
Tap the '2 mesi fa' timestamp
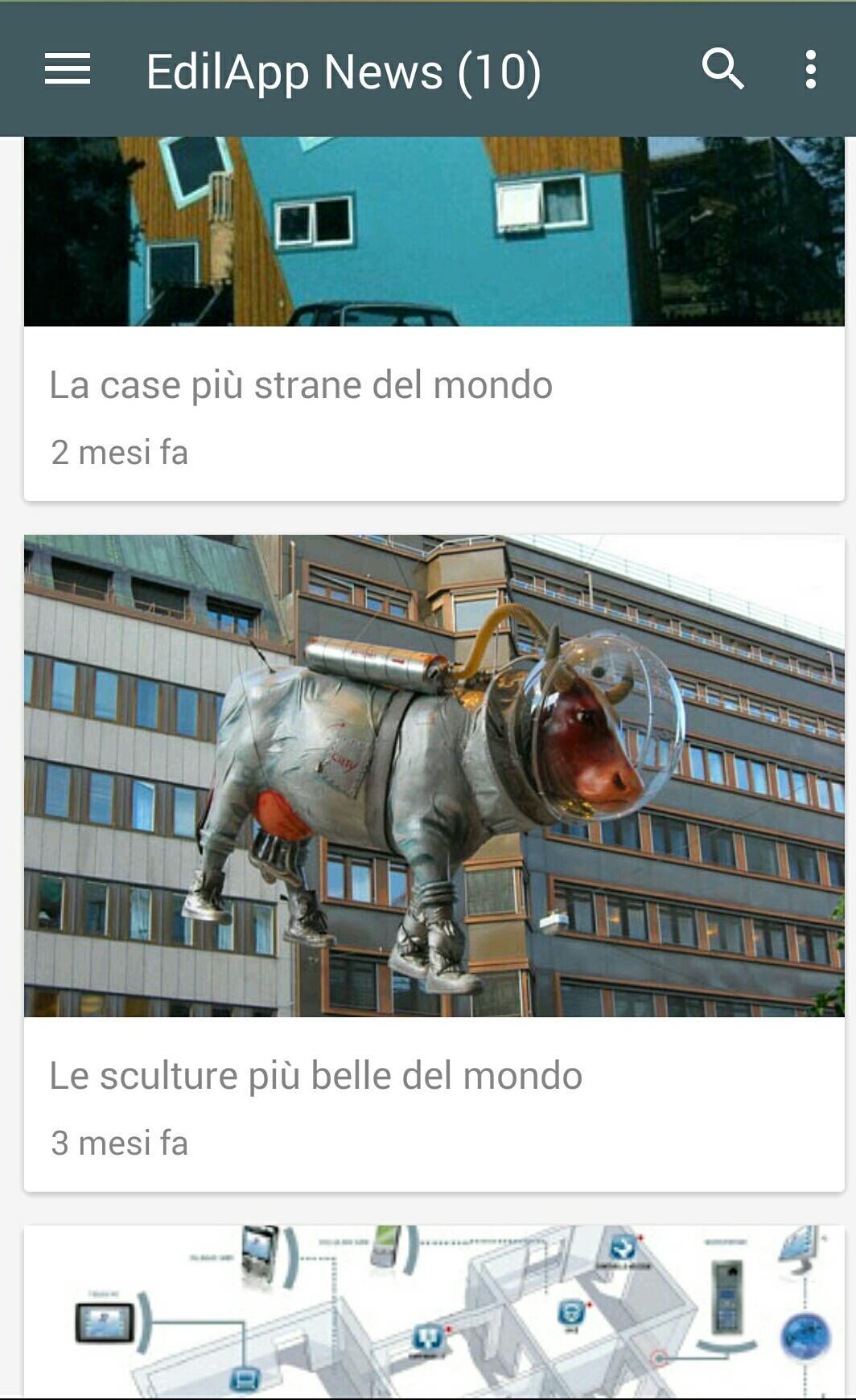click(120, 451)
